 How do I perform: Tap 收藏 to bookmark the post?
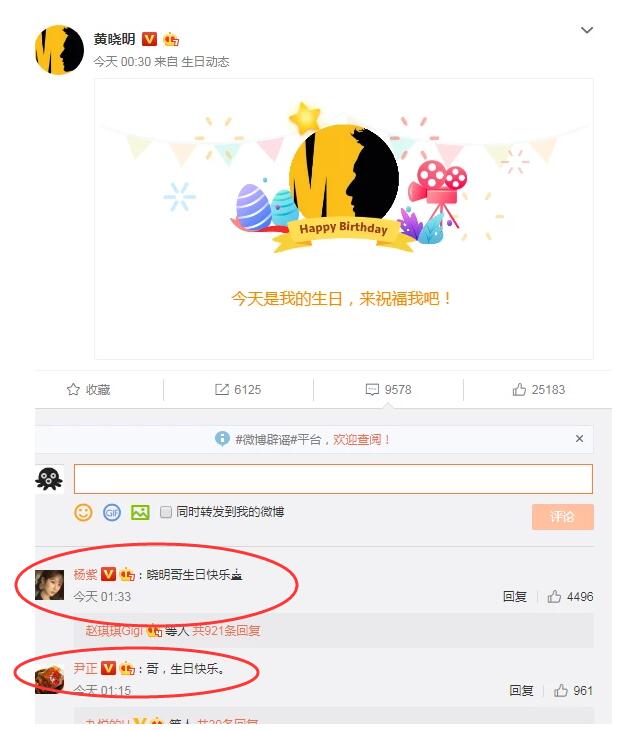tap(88, 390)
